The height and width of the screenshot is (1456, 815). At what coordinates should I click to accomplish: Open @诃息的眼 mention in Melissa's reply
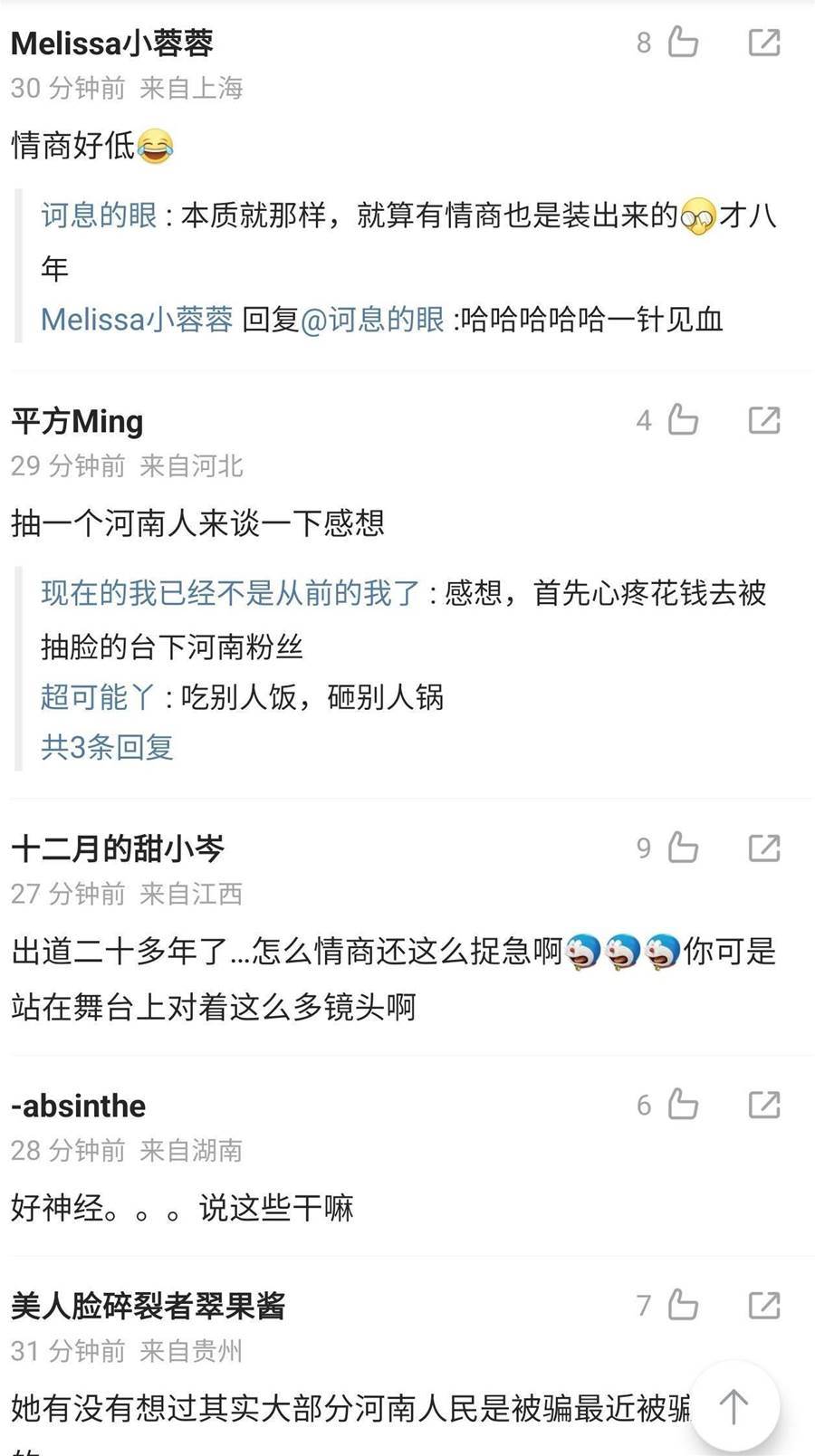[371, 320]
